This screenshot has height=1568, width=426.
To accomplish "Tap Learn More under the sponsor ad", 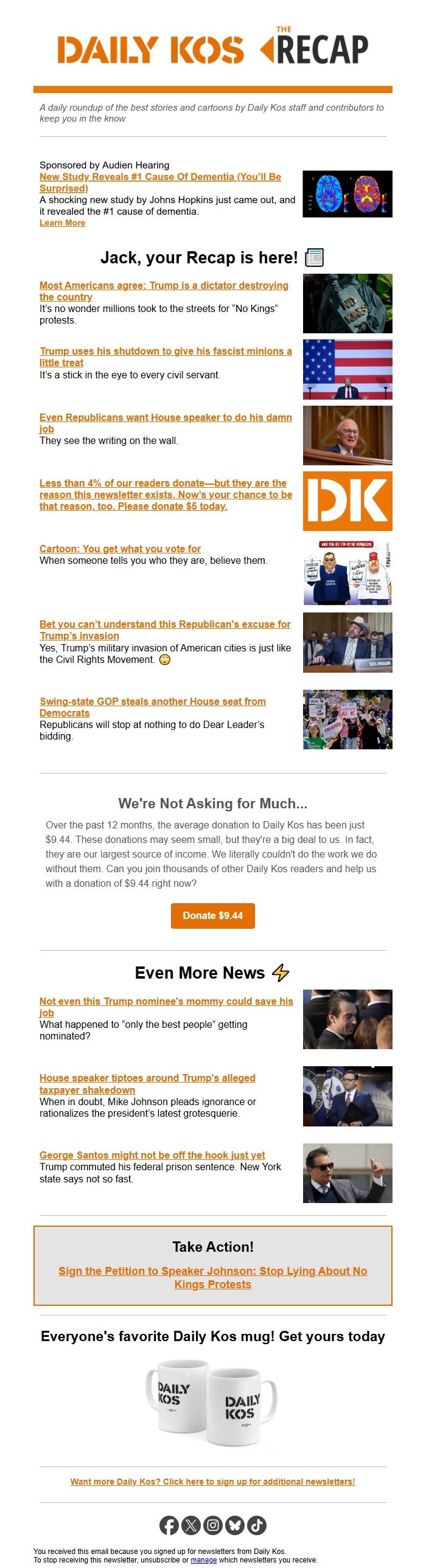I will [62, 223].
